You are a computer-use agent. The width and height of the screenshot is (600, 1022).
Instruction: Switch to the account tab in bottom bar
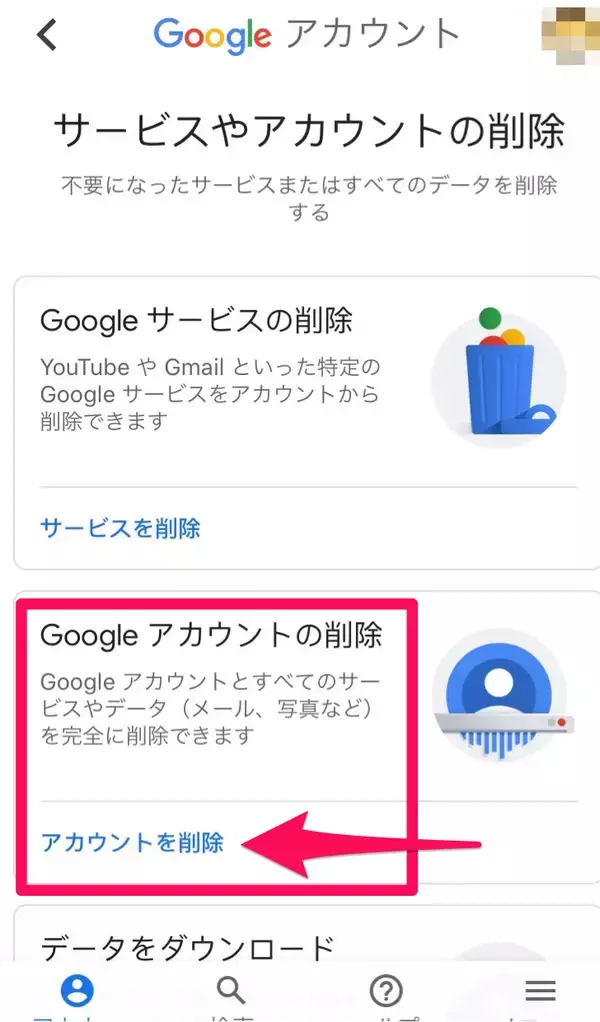pos(77,992)
